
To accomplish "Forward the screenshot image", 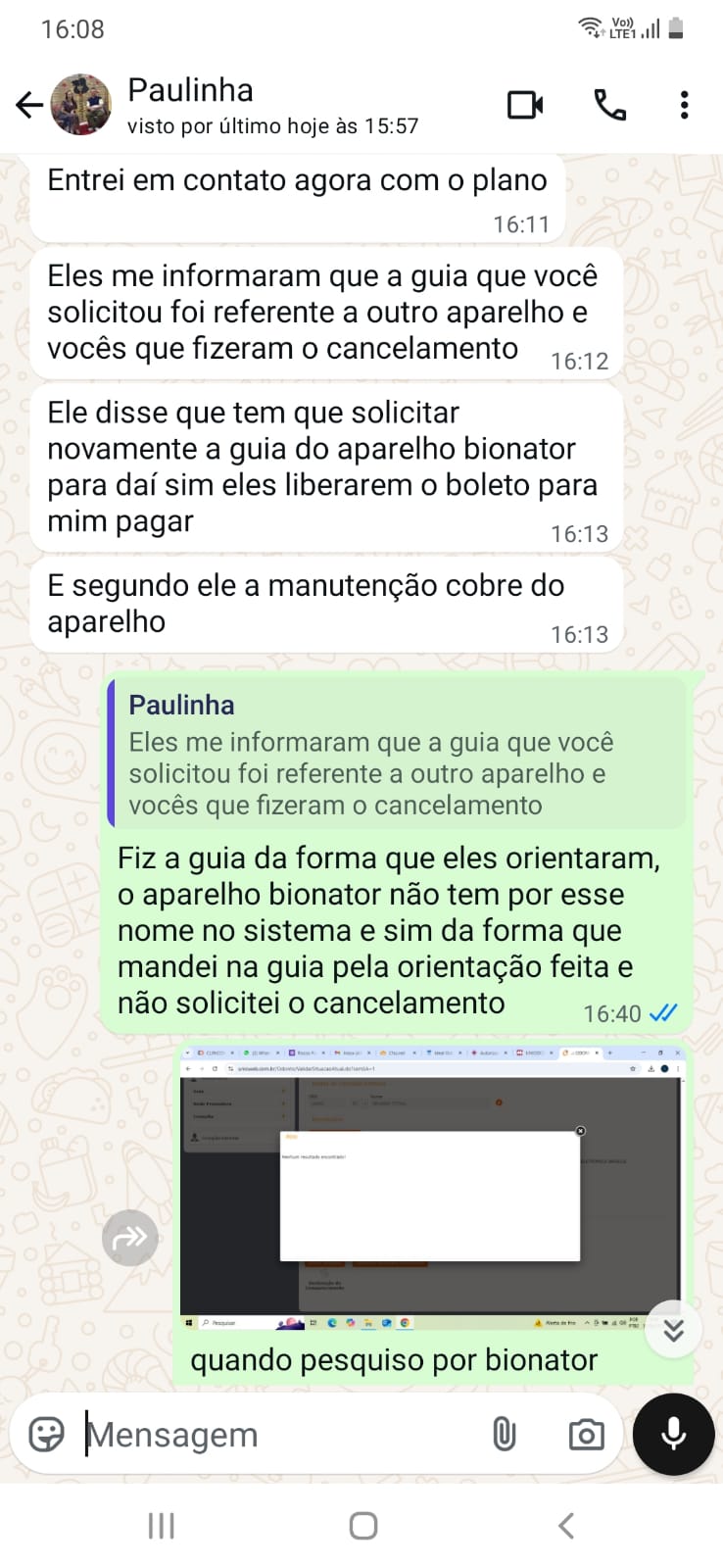I will (130, 1238).
